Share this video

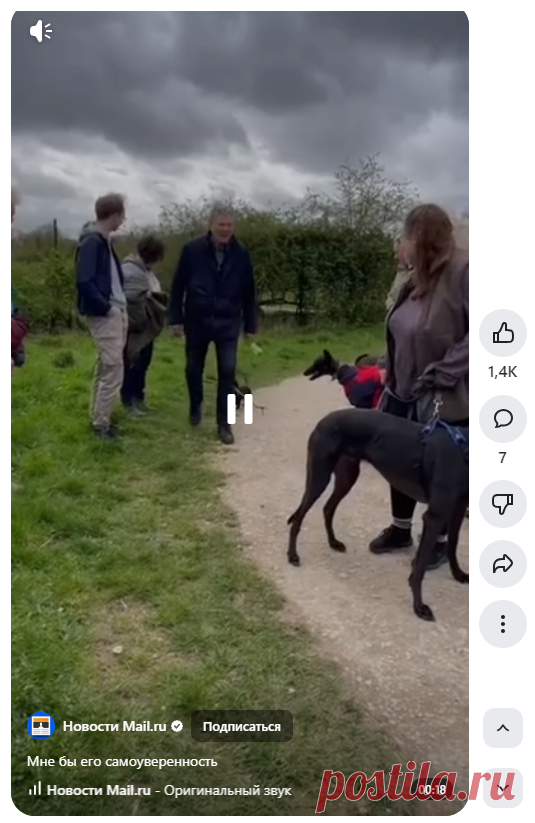502,564
